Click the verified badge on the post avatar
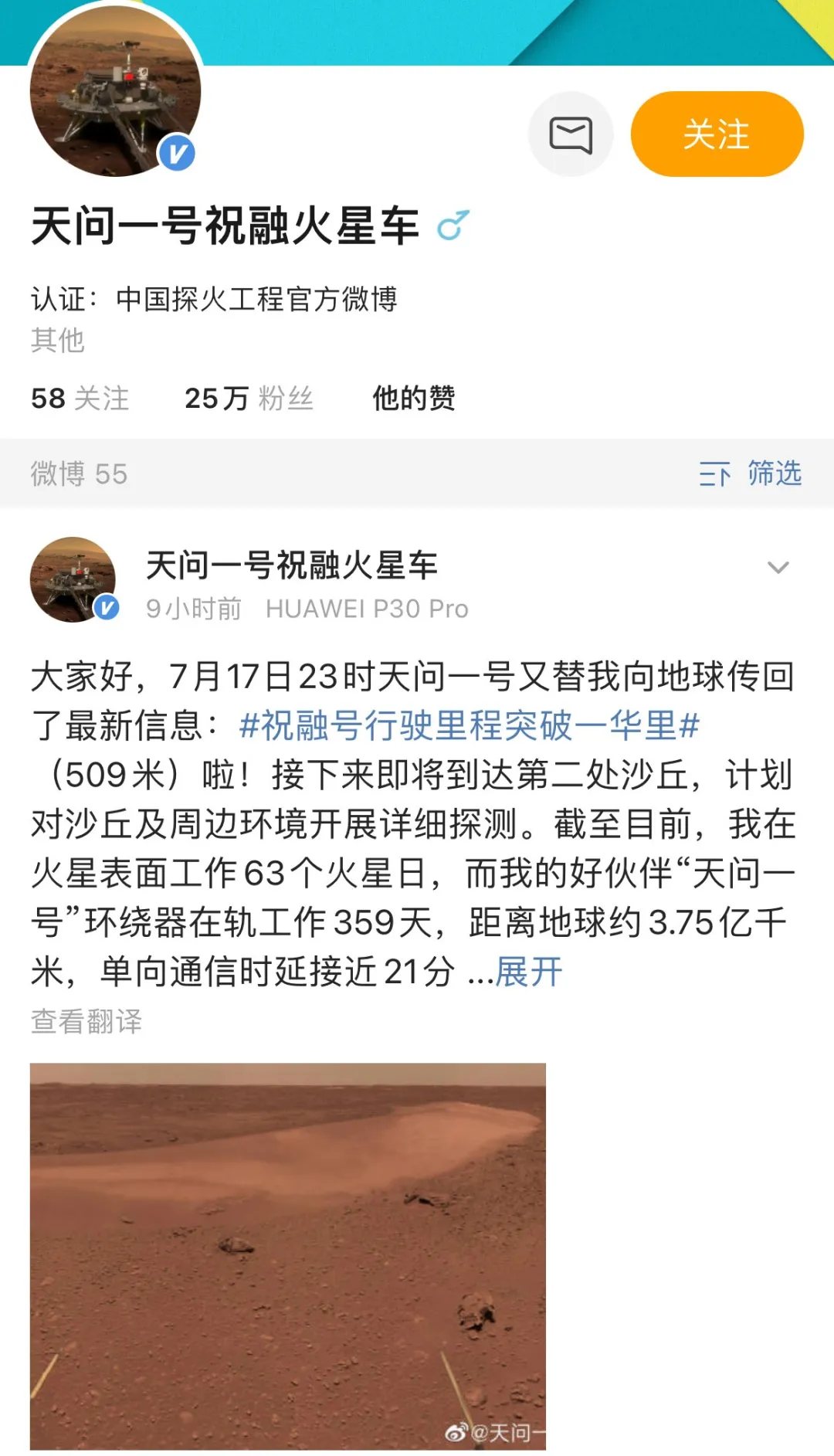Screen dimensions: 834x1456 (107, 606)
